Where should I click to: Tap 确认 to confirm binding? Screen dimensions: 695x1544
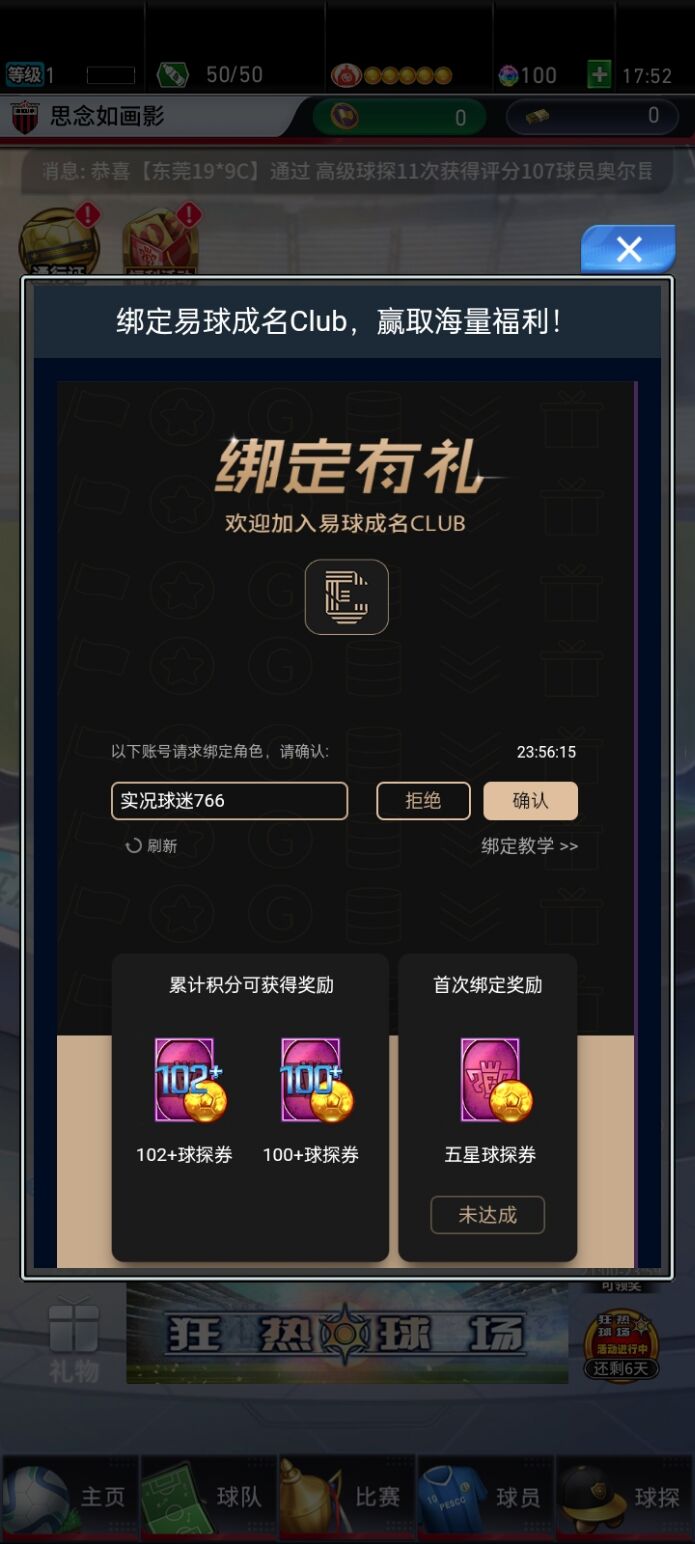(530, 801)
